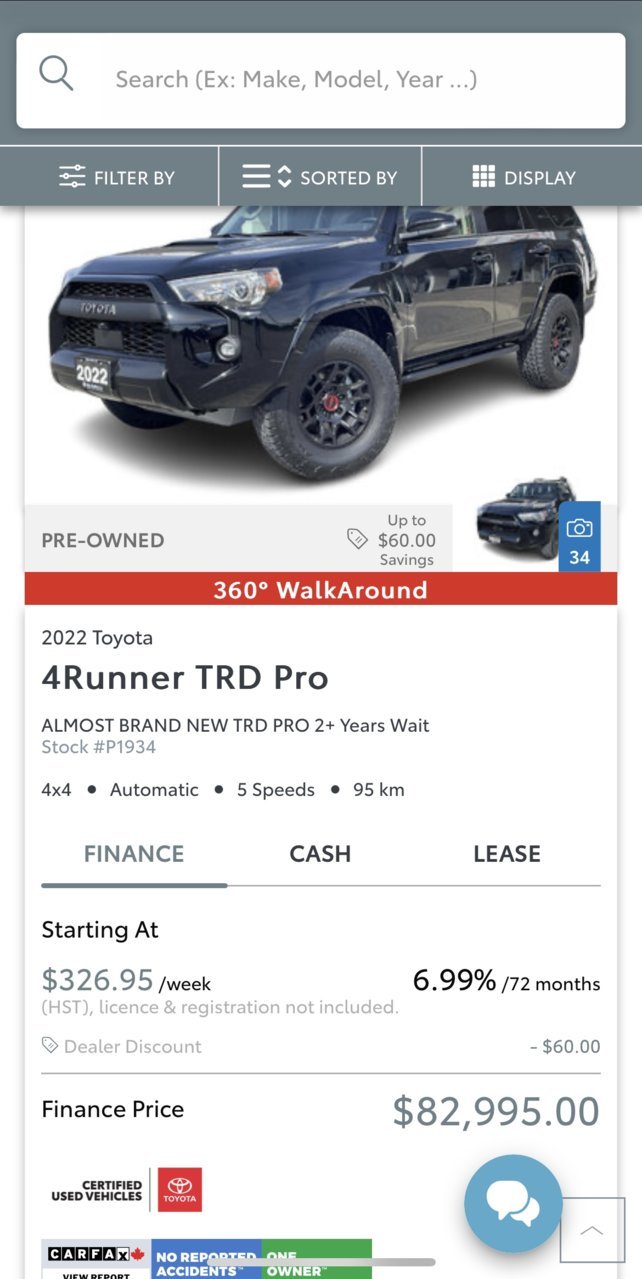Select the Finance pricing tab
This screenshot has height=1279, width=642.
[134, 854]
